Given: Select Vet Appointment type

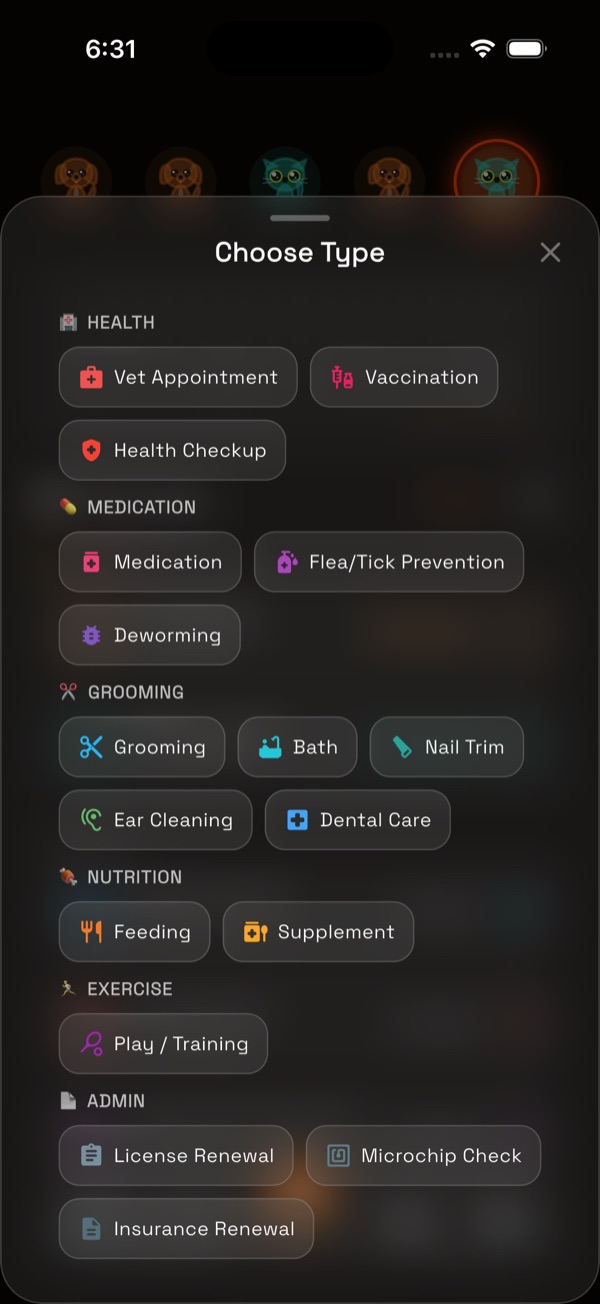Looking at the screenshot, I should point(178,377).
